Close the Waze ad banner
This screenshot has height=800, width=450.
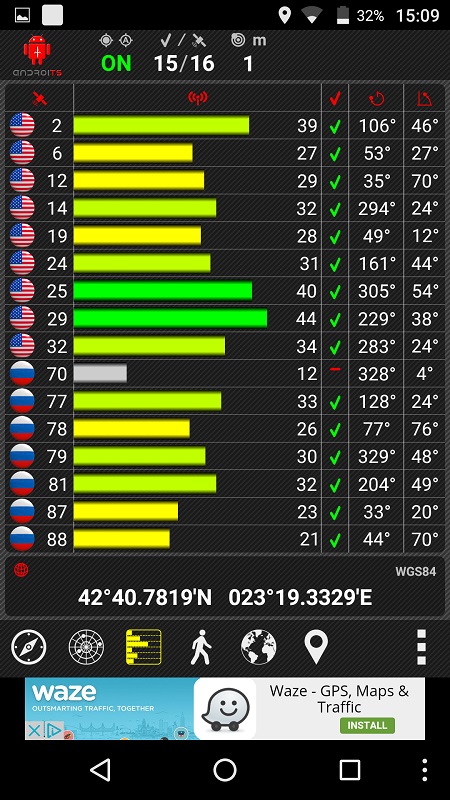click(x=34, y=731)
